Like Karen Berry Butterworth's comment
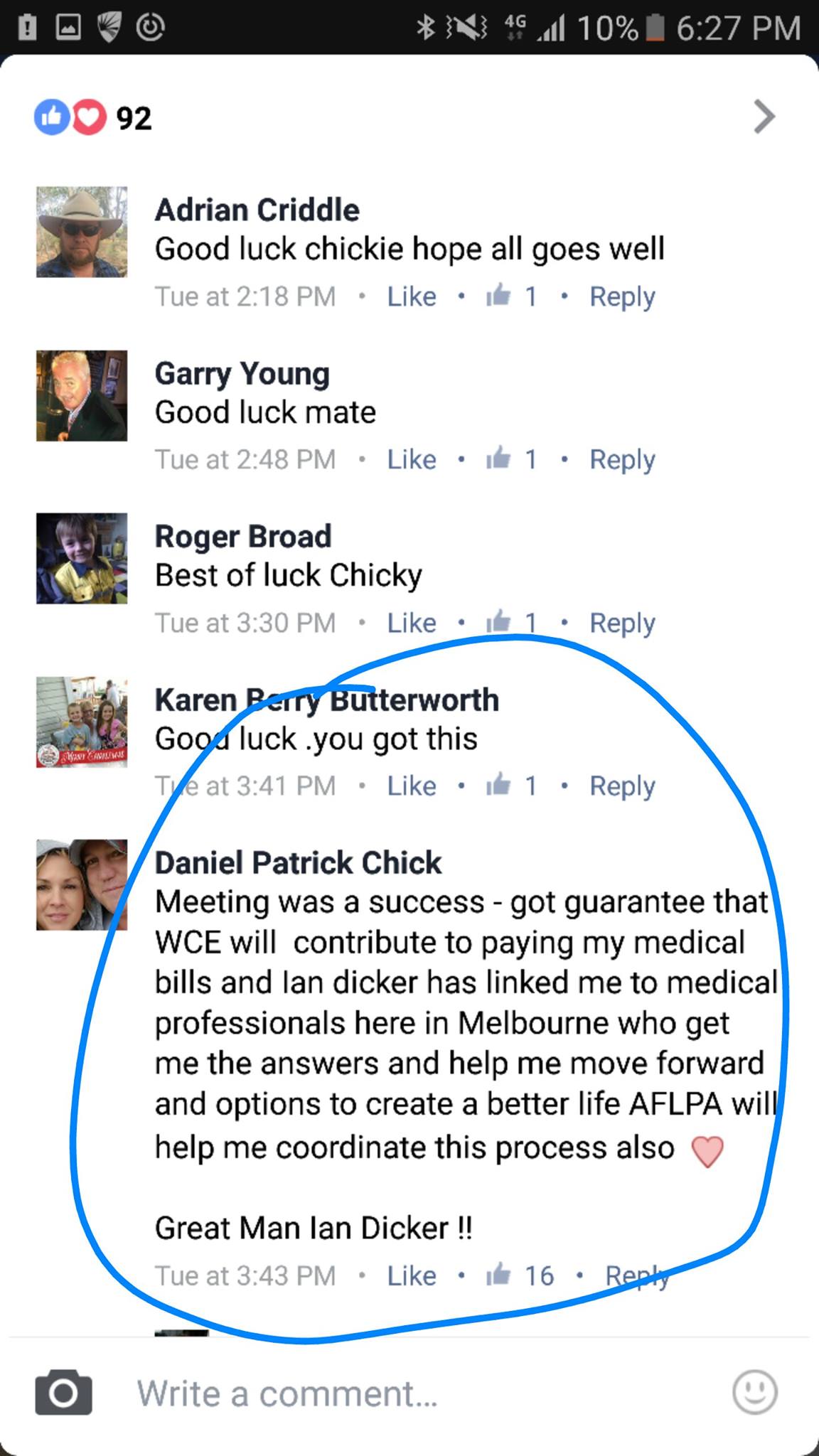This screenshot has width=819, height=1456. pos(412,786)
